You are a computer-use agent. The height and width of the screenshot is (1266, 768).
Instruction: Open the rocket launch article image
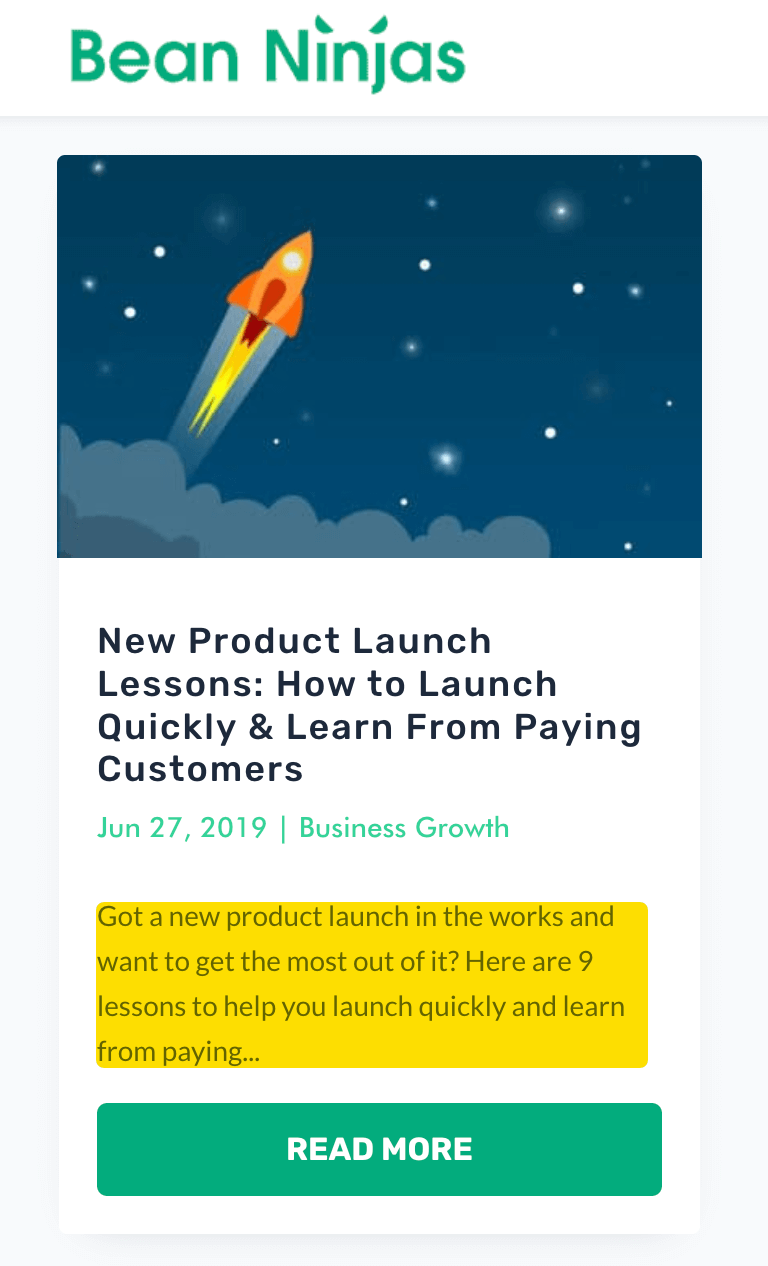coord(379,356)
